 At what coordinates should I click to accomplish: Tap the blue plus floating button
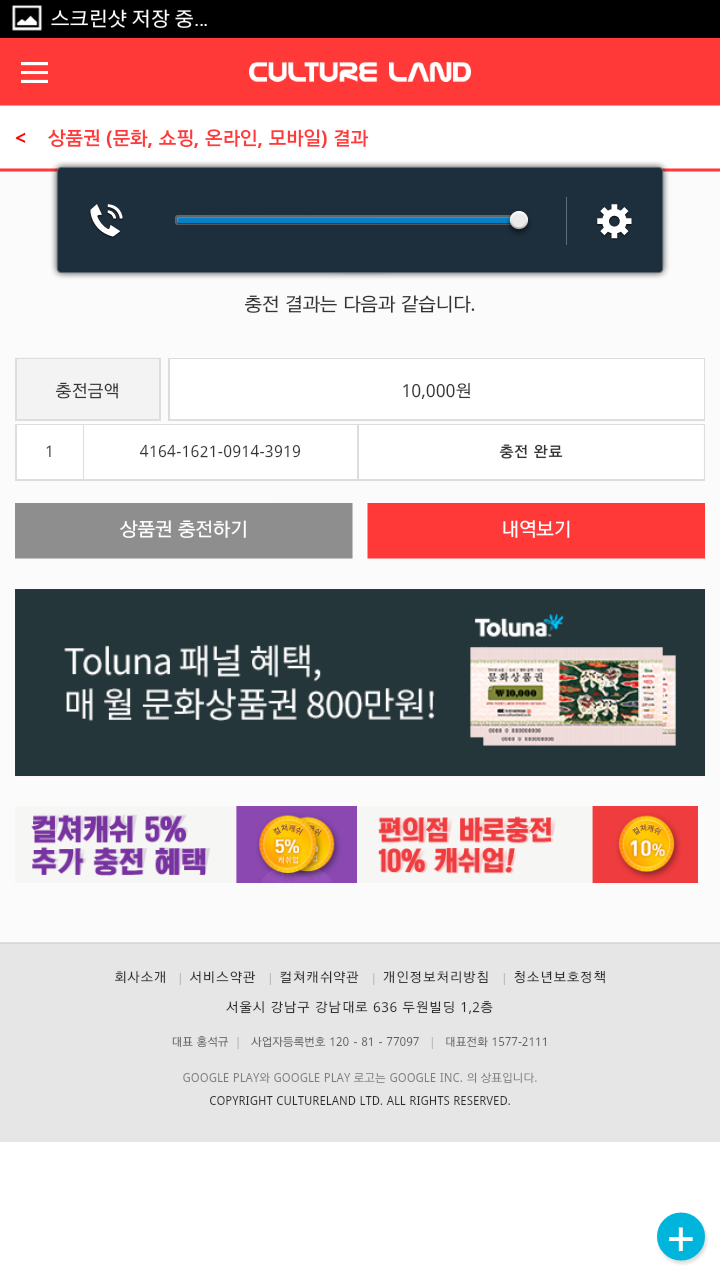680,1237
